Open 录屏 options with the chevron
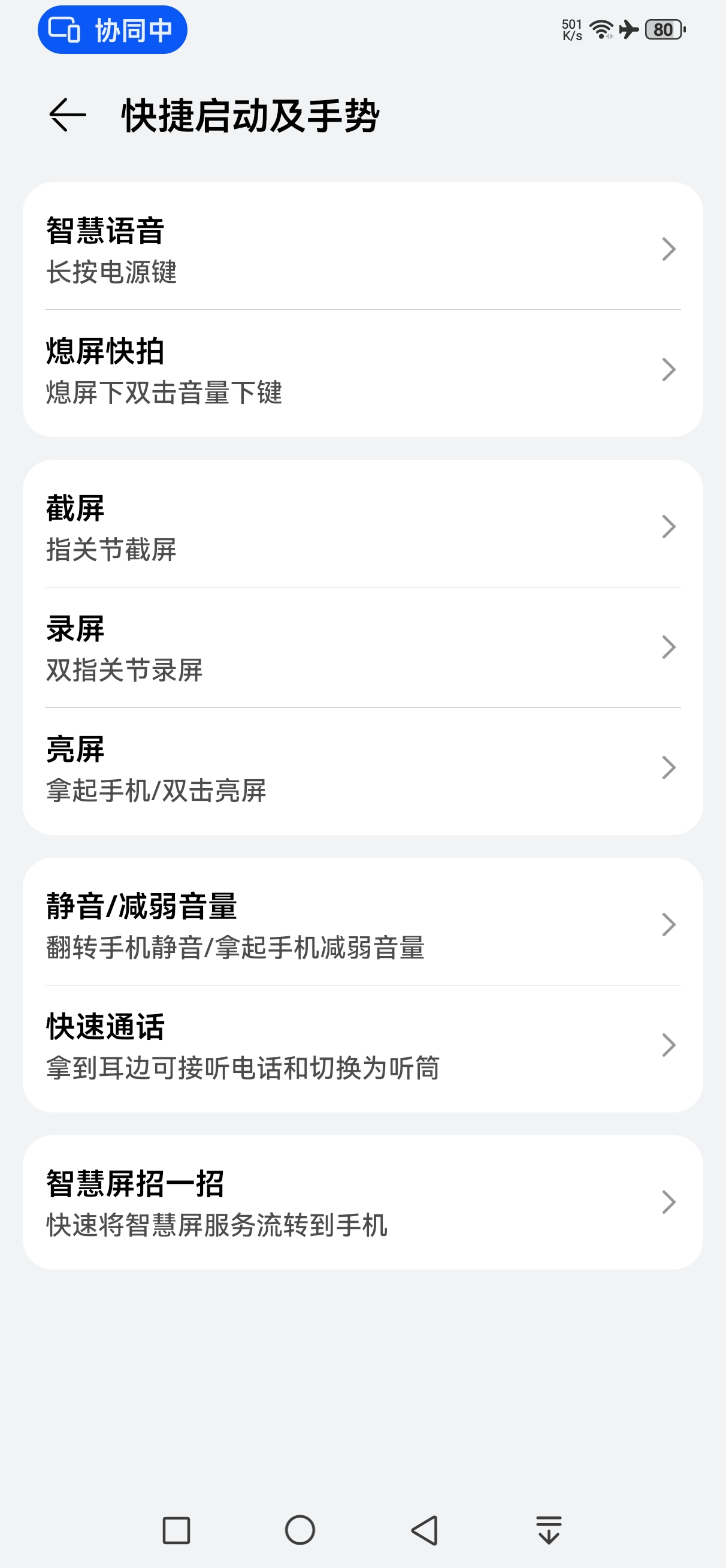The height and width of the screenshot is (1568, 726). (x=669, y=648)
